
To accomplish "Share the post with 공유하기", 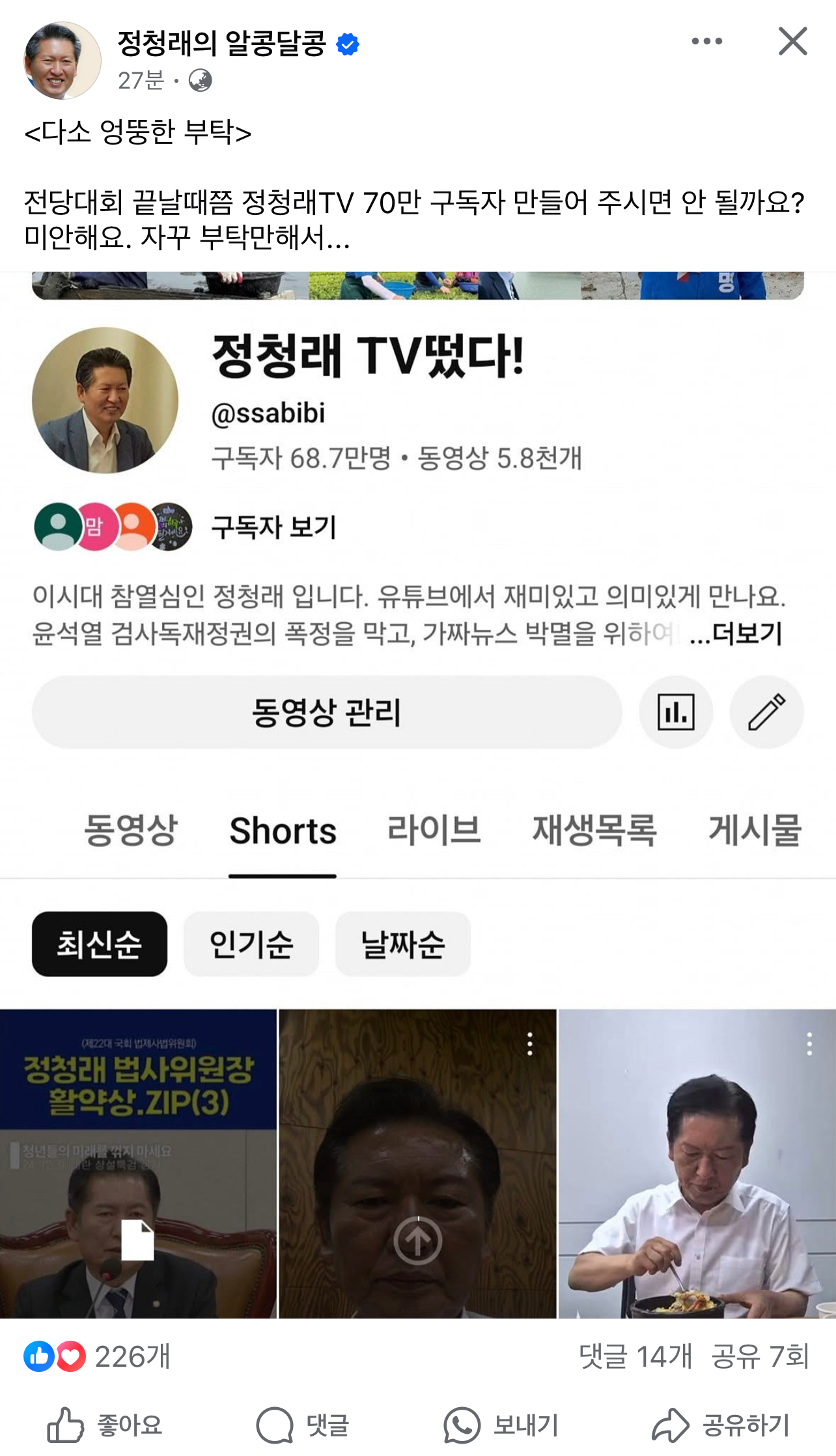I will coord(721,1425).
